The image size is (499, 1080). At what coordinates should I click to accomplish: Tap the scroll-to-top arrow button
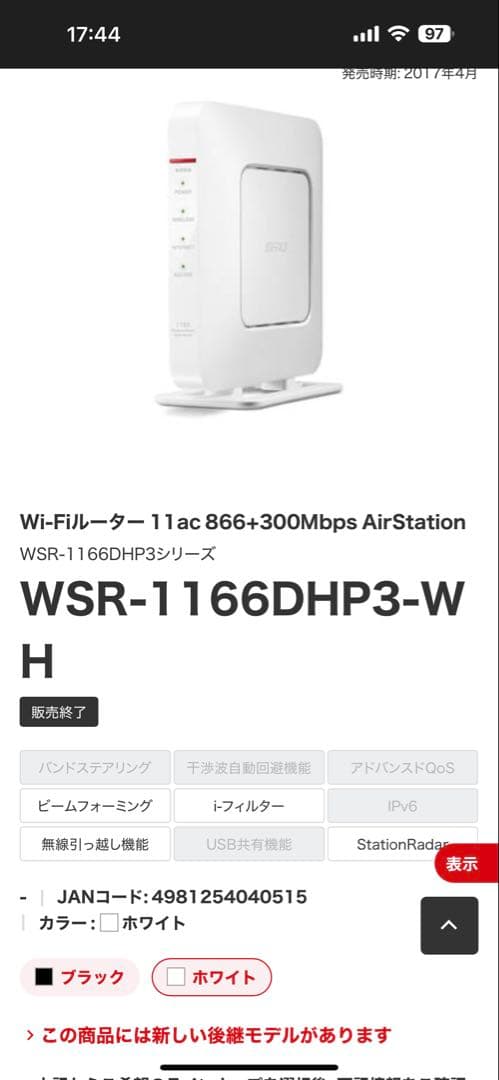449,925
